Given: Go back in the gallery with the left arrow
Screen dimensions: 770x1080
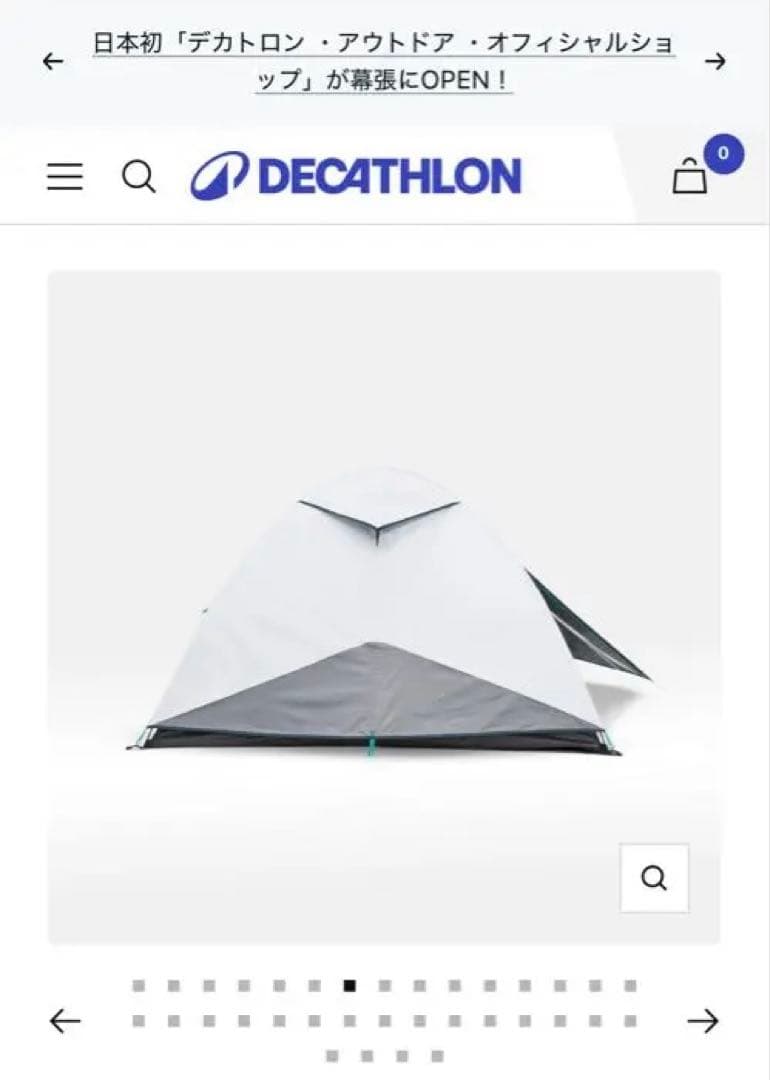Looking at the screenshot, I should point(63,1021).
